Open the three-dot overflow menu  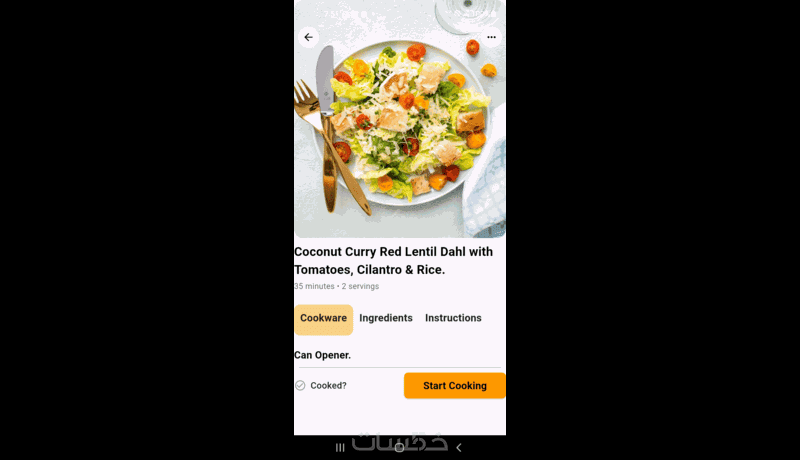coord(491,37)
